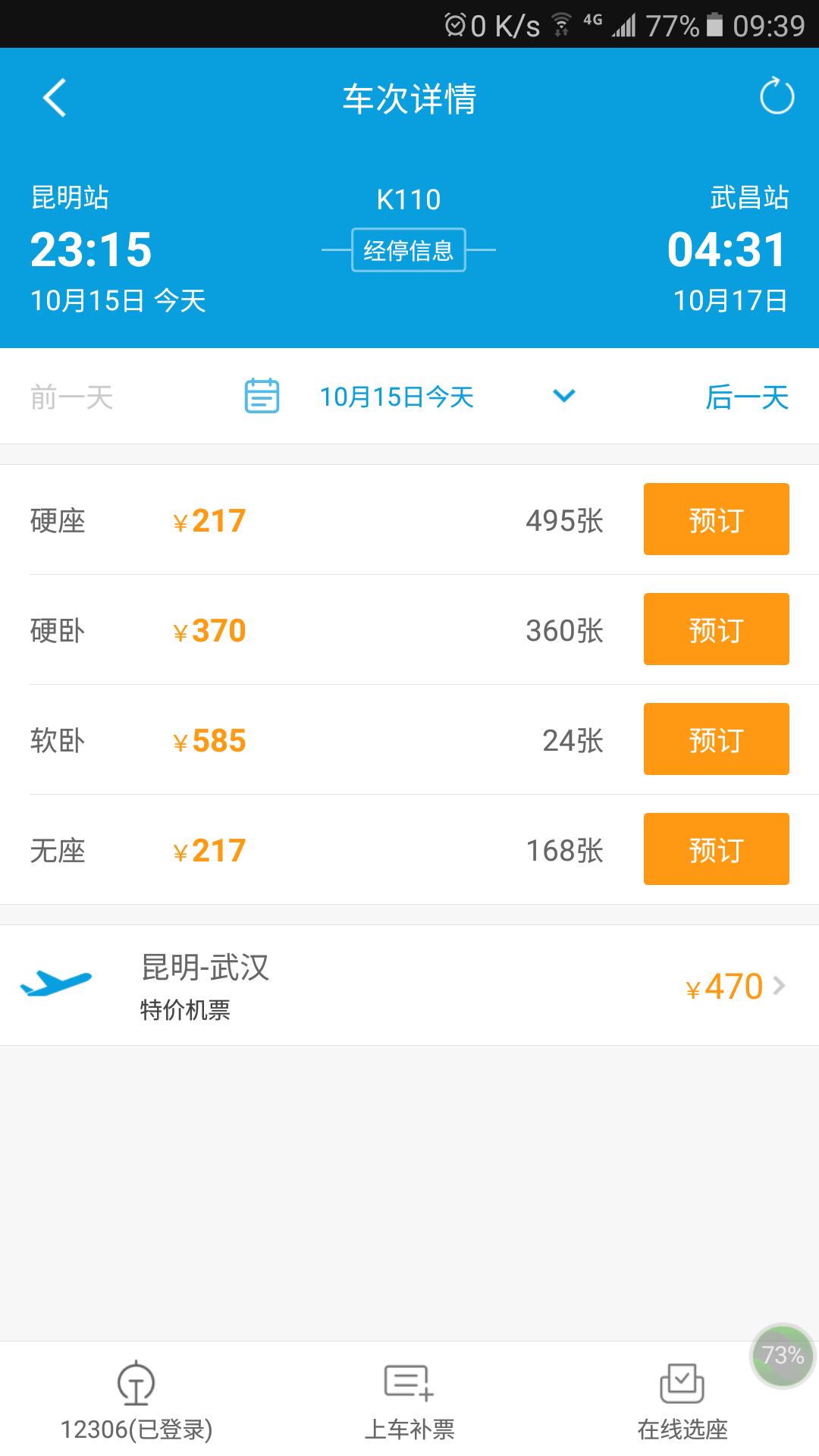Open 上车补票 on-board ticket purchase
The image size is (819, 1456).
409,1400
